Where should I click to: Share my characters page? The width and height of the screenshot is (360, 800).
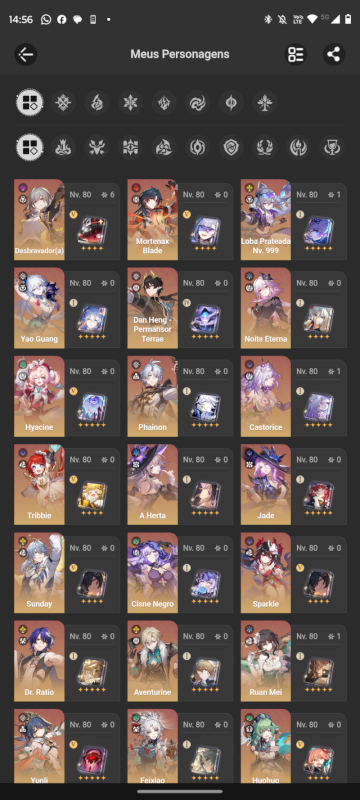point(334,54)
